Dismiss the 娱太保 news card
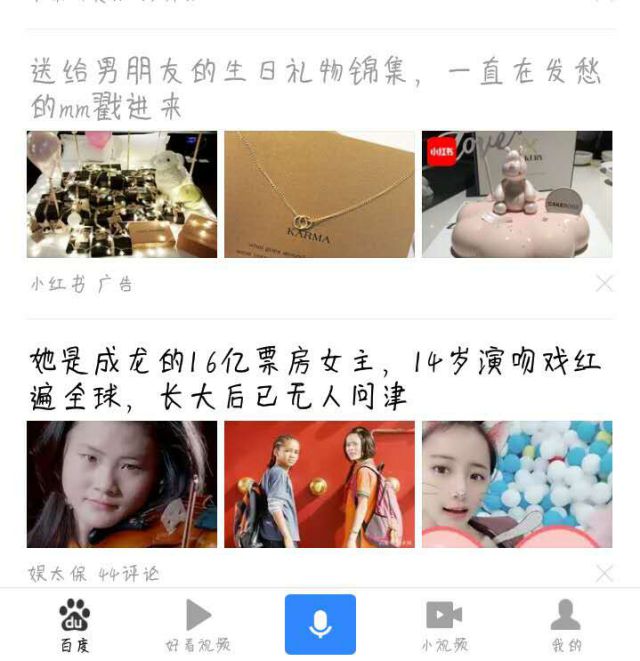This screenshot has width=640, height=661. pos(604,573)
